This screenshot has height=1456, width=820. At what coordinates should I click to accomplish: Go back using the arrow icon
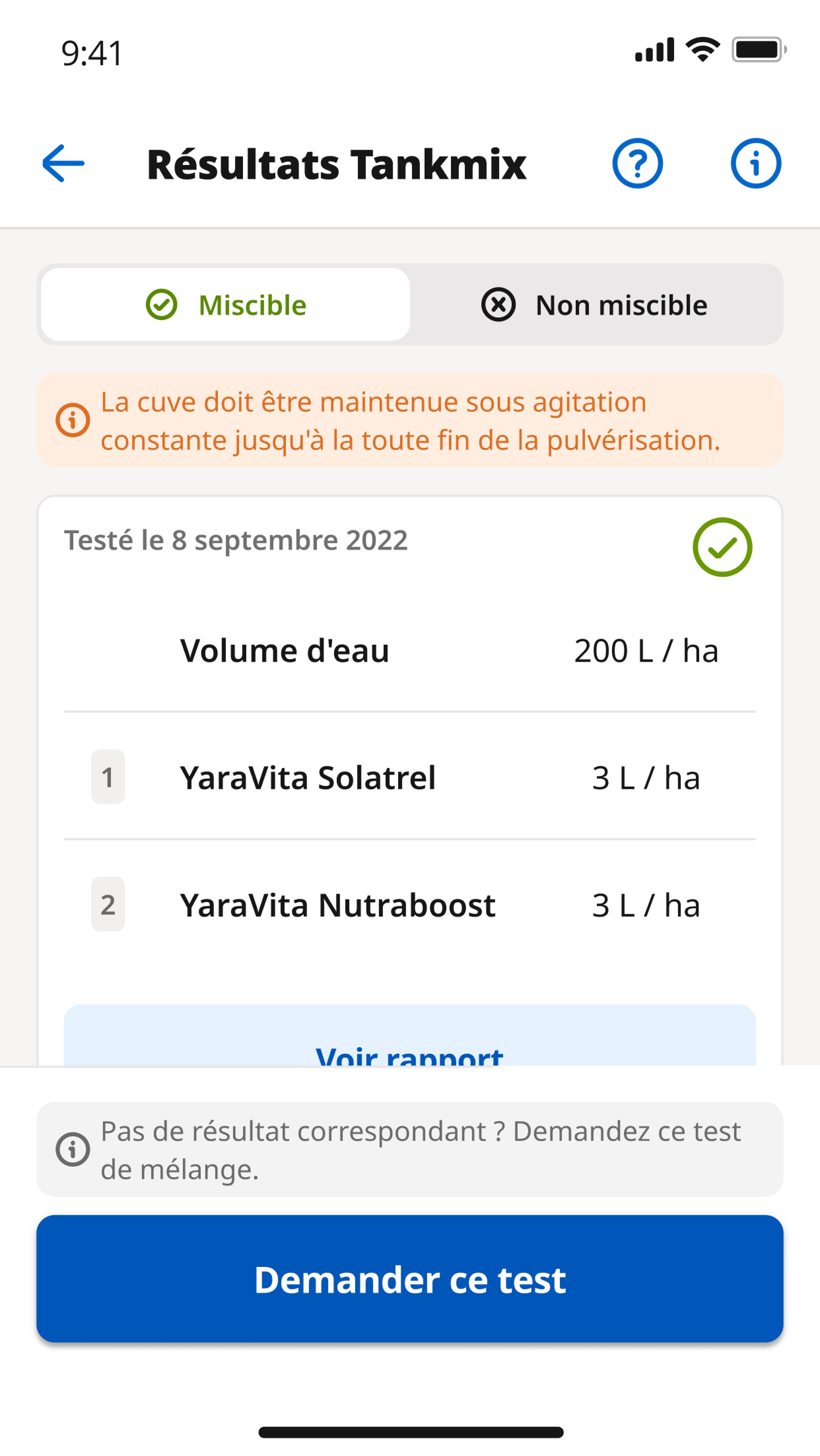click(63, 163)
